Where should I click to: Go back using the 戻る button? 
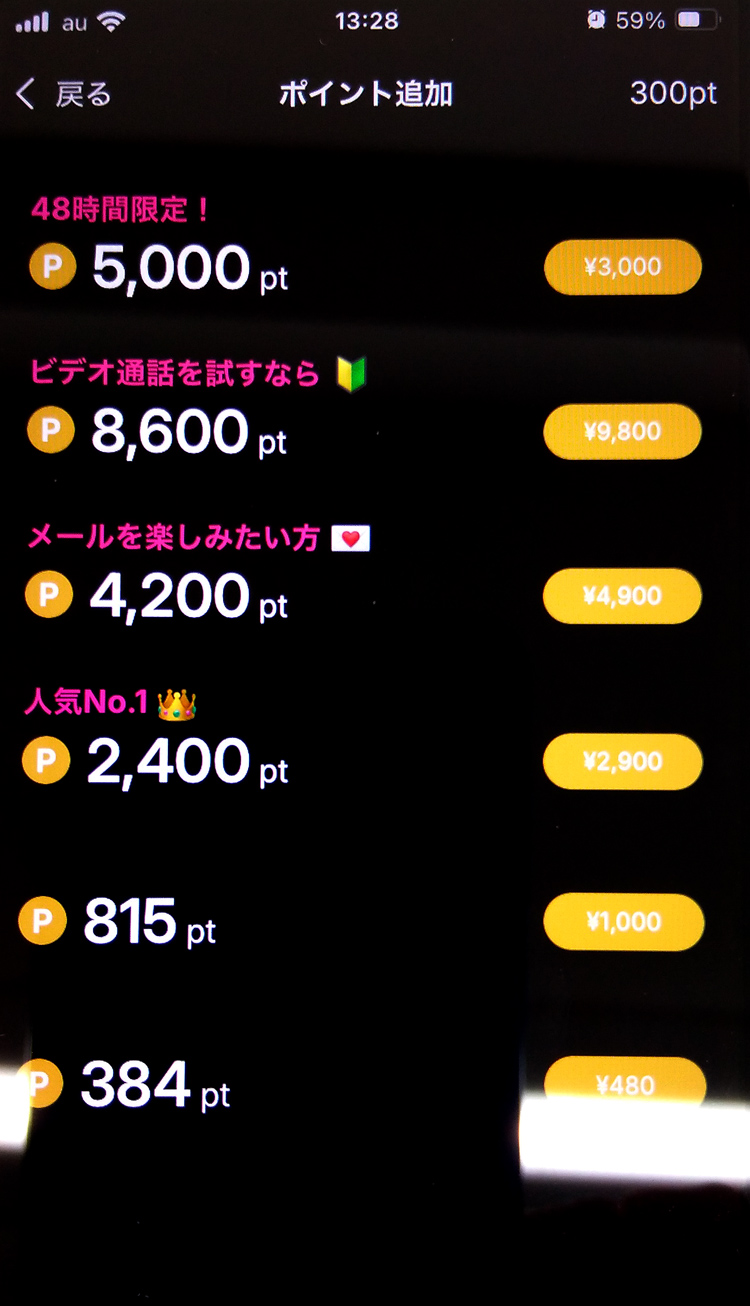[x=63, y=95]
